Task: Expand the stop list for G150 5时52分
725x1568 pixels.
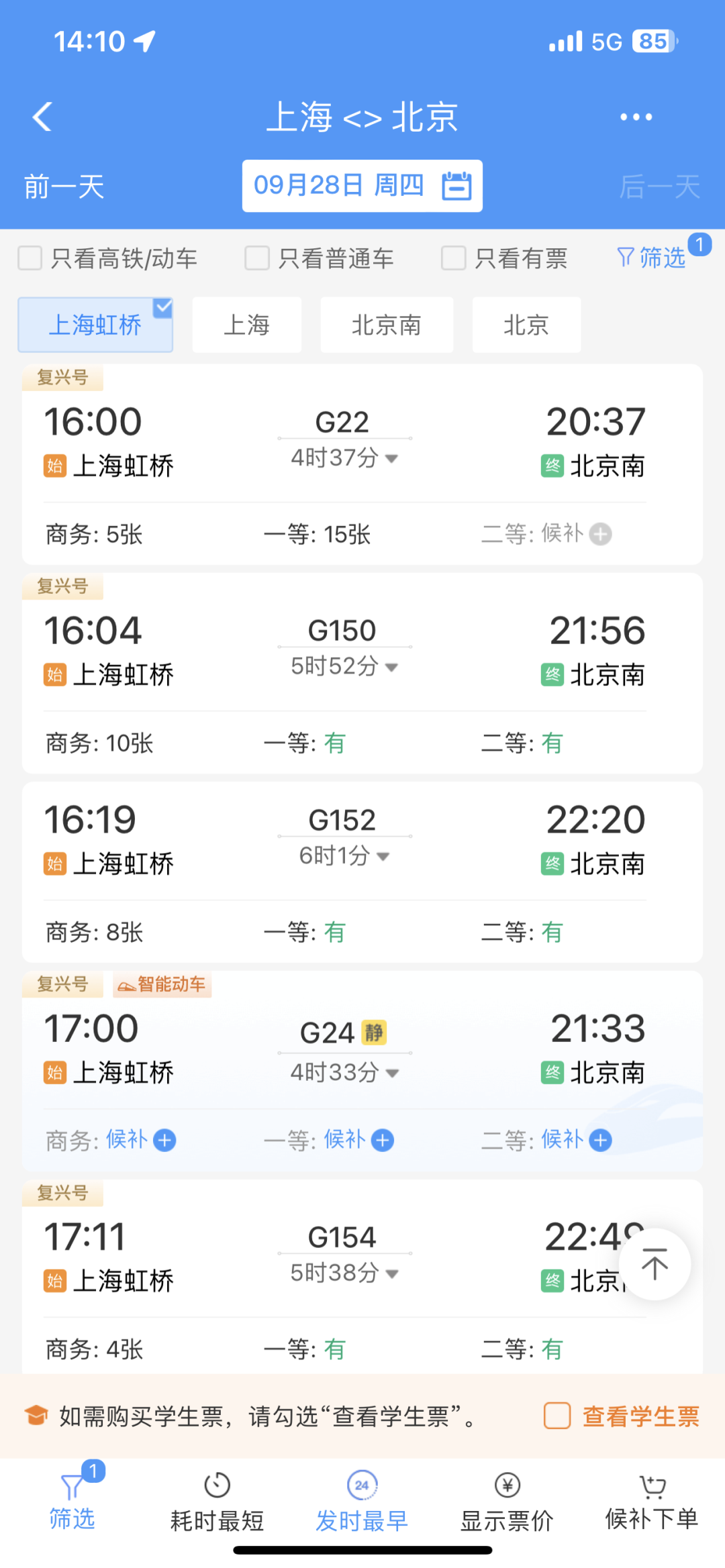Action: pyautogui.click(x=344, y=666)
